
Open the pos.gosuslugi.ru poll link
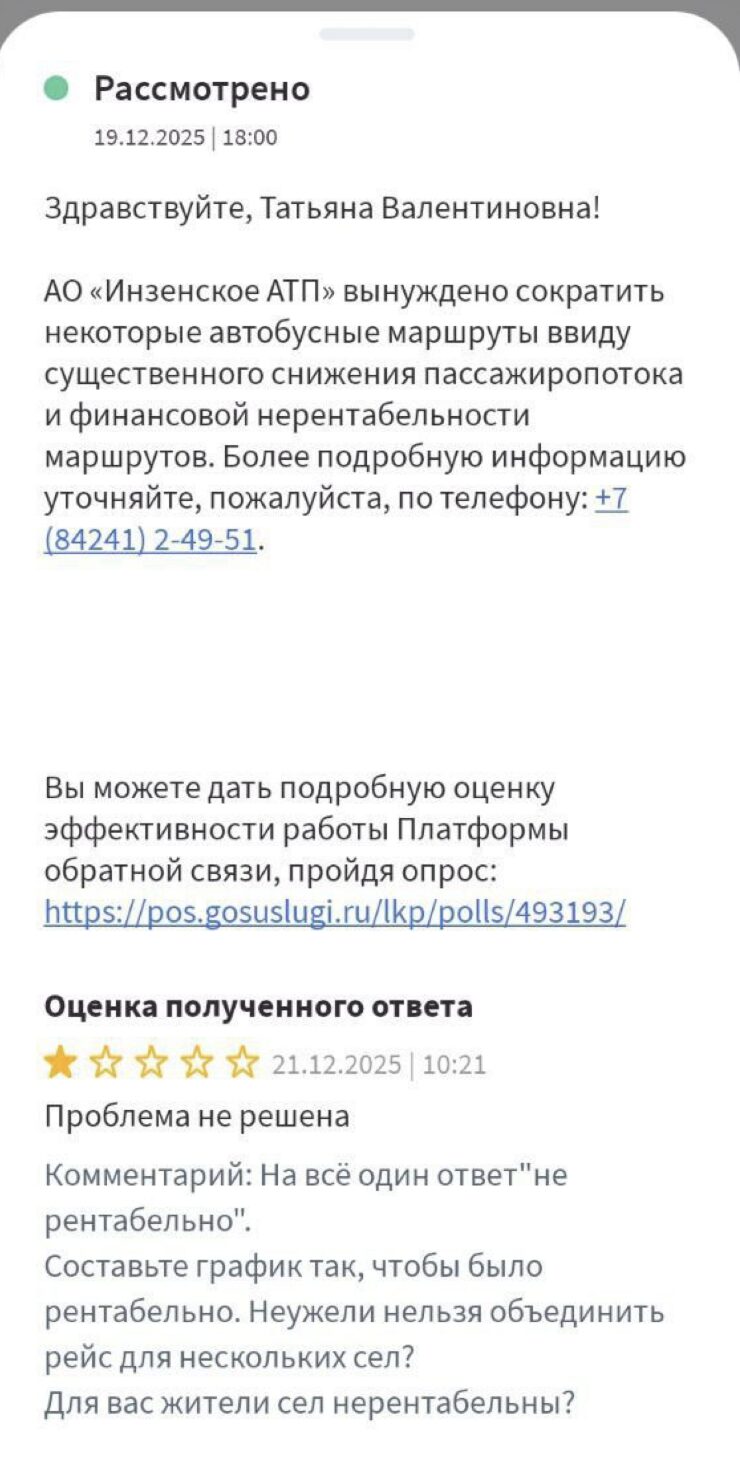coord(335,911)
